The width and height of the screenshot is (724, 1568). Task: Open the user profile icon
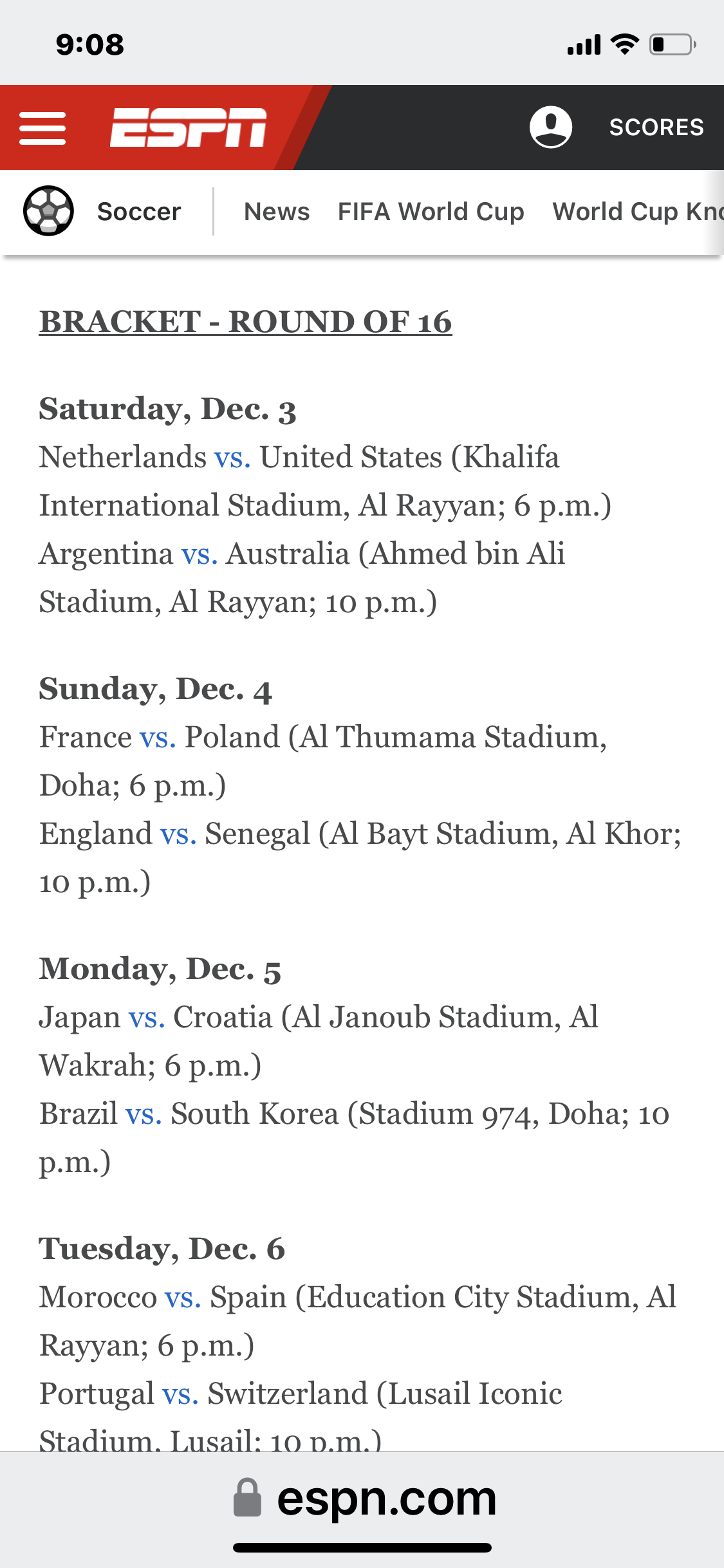[x=550, y=127]
